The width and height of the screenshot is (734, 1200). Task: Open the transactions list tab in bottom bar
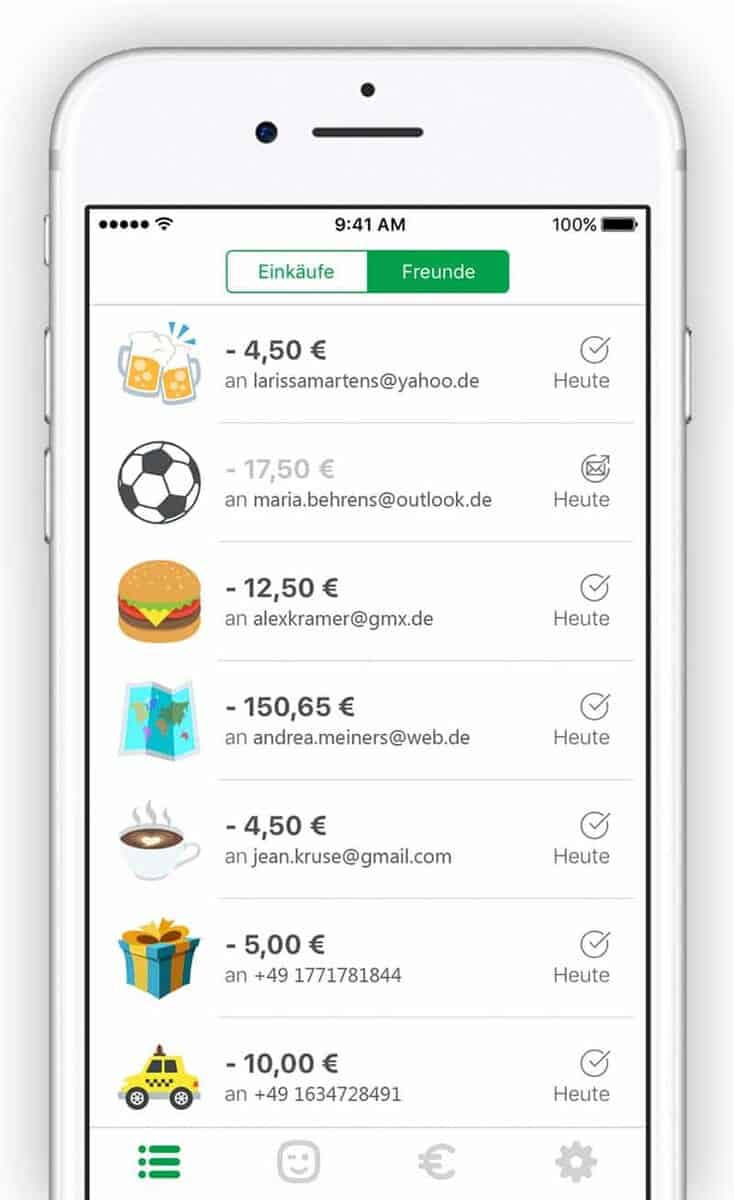pos(159,1162)
